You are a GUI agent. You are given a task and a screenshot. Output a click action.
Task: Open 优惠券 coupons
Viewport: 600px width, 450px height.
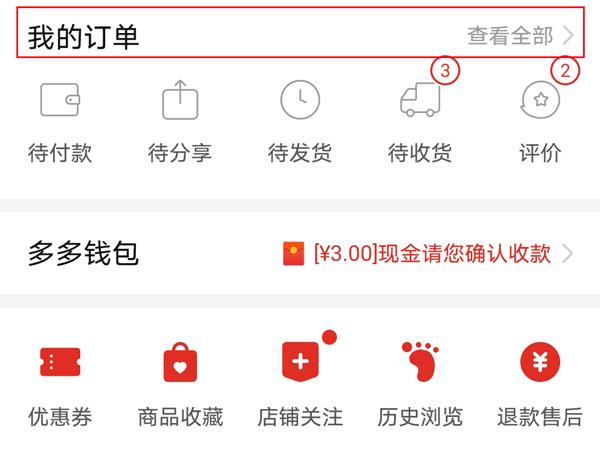pyautogui.click(x=60, y=383)
